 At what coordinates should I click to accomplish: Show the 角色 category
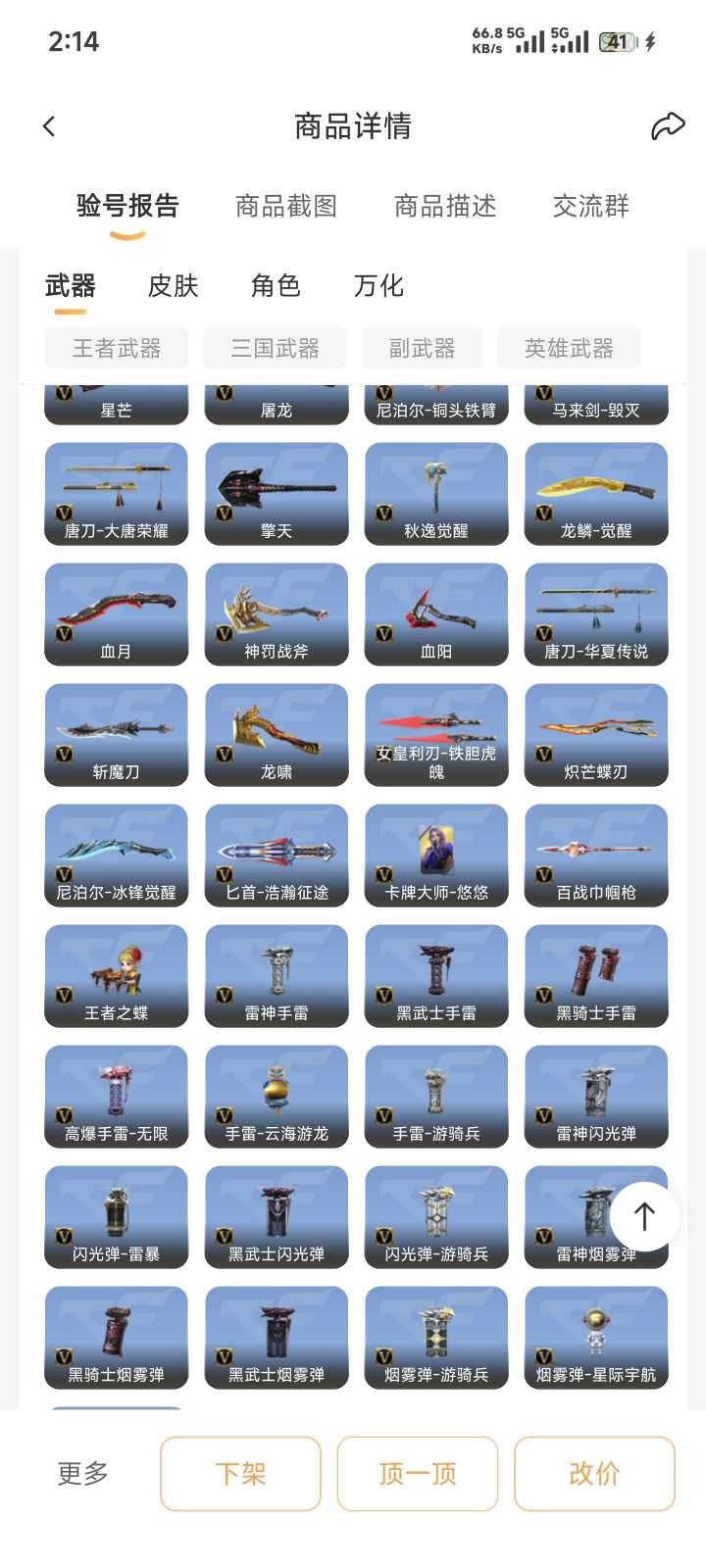click(x=276, y=286)
